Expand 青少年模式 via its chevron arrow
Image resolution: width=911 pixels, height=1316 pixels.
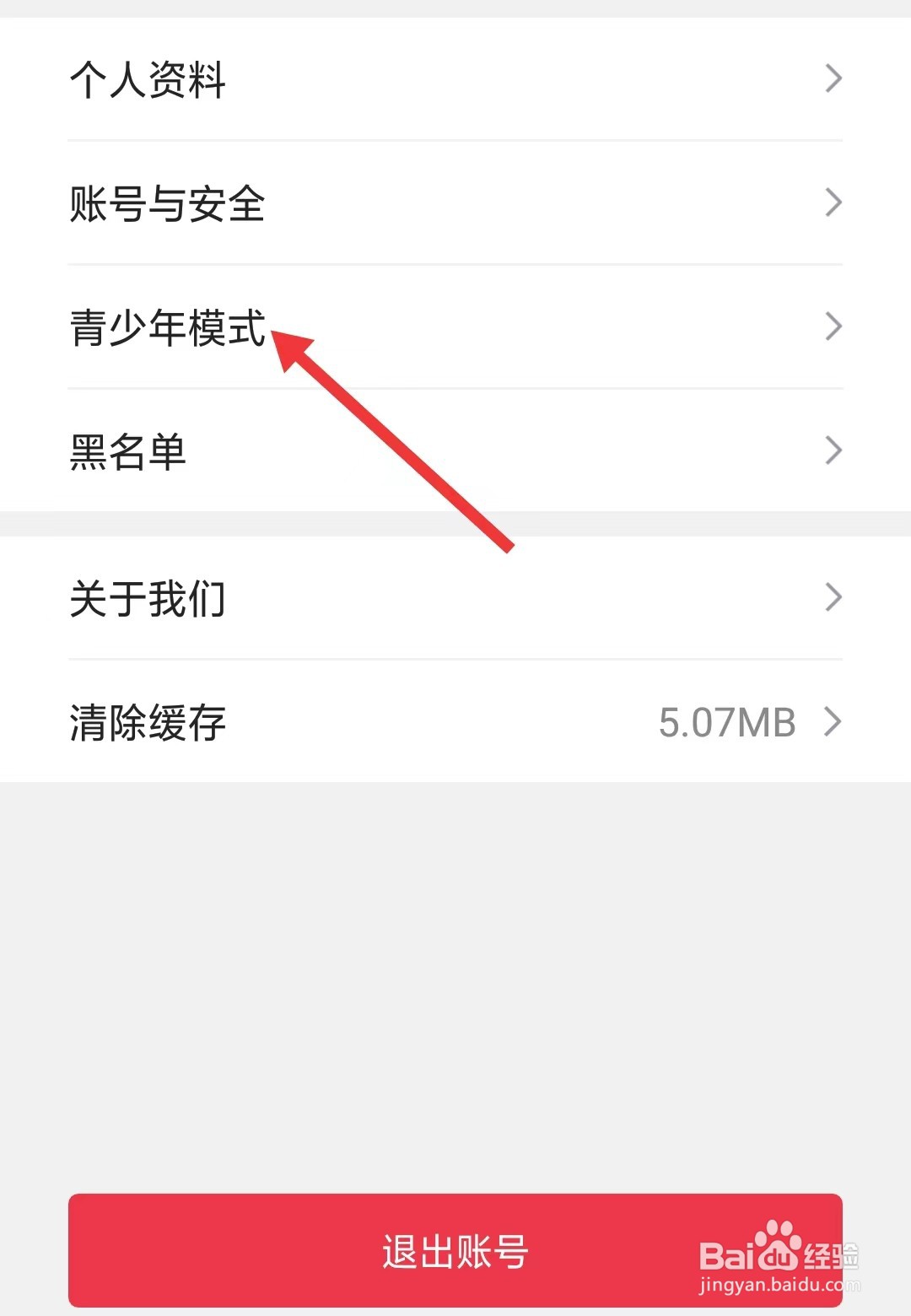point(833,326)
